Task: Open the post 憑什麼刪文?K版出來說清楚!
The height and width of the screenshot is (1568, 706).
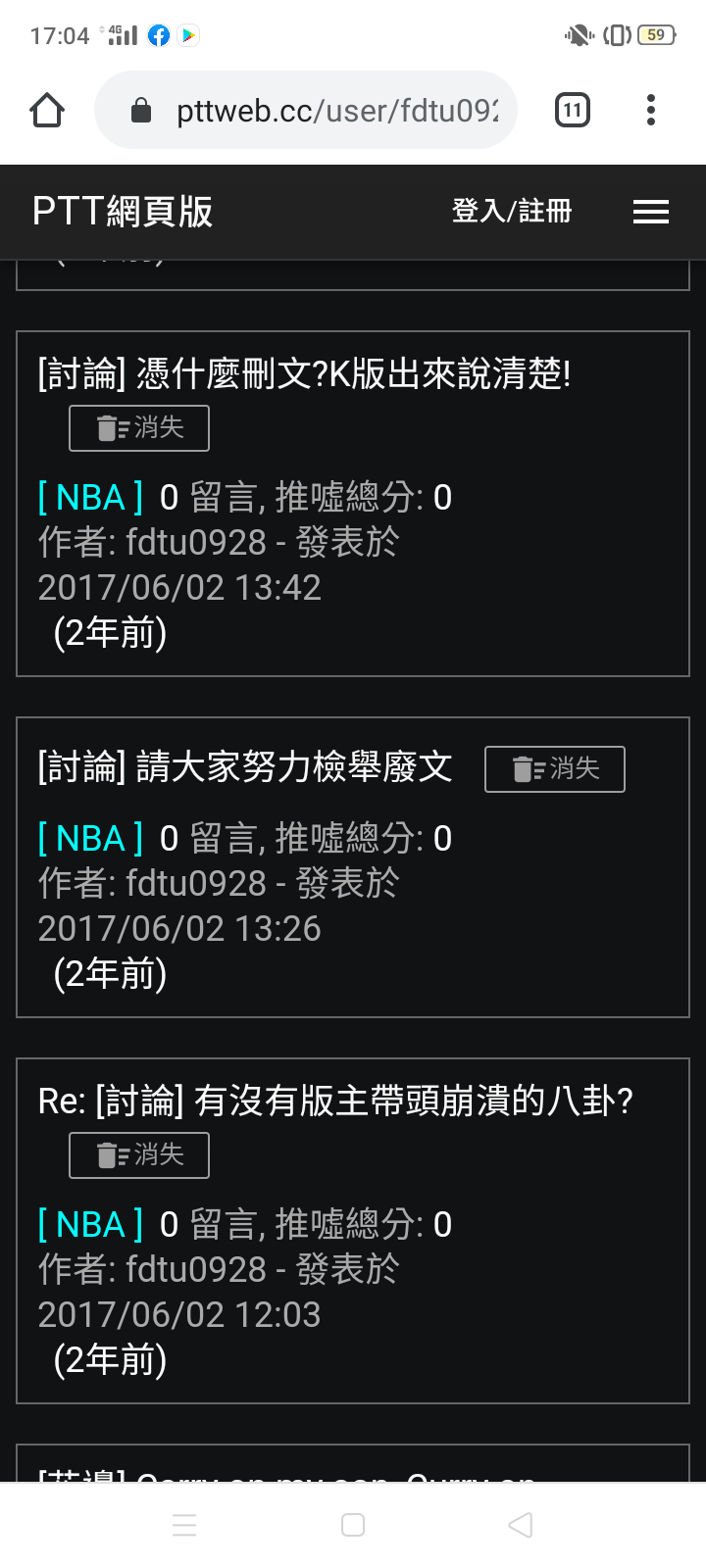Action: pos(304,374)
